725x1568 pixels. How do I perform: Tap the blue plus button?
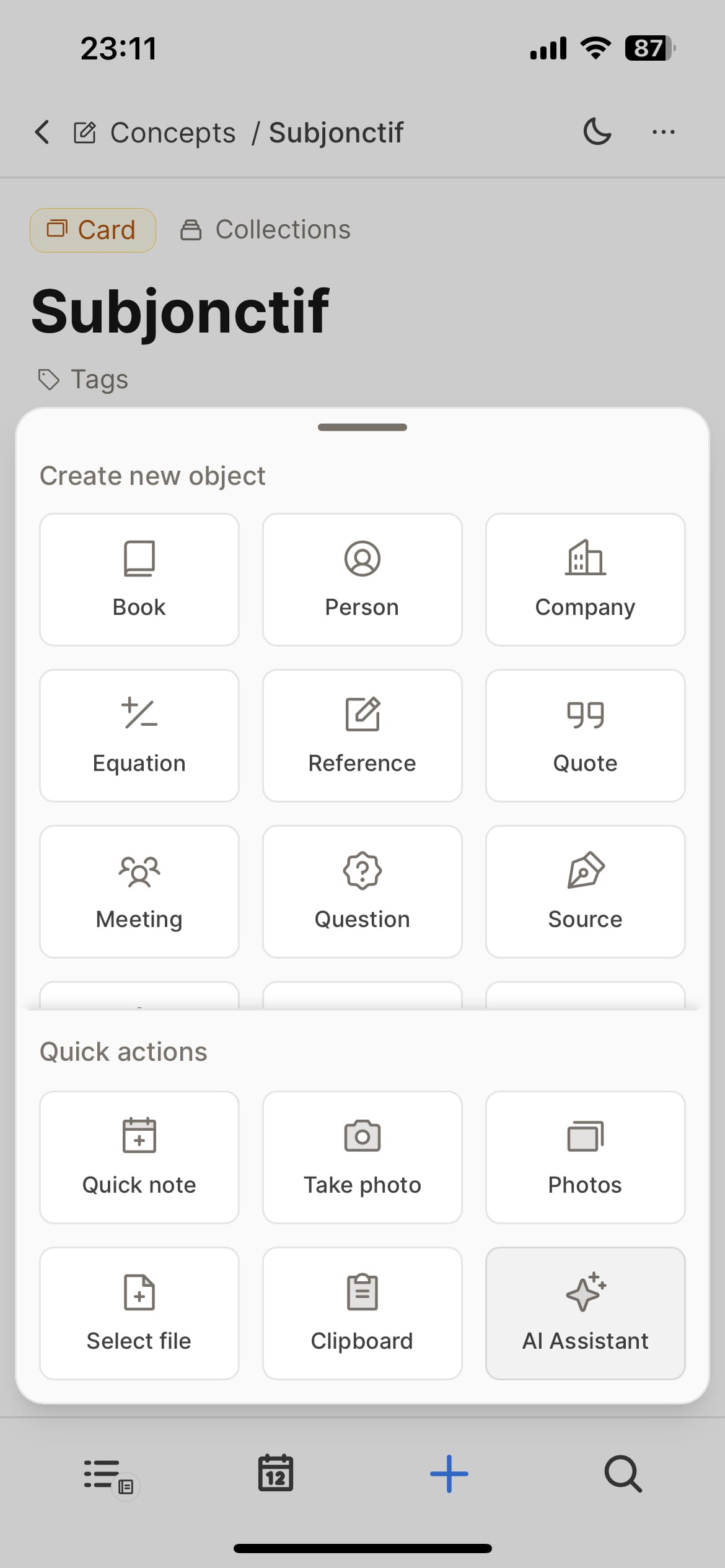click(x=449, y=1473)
